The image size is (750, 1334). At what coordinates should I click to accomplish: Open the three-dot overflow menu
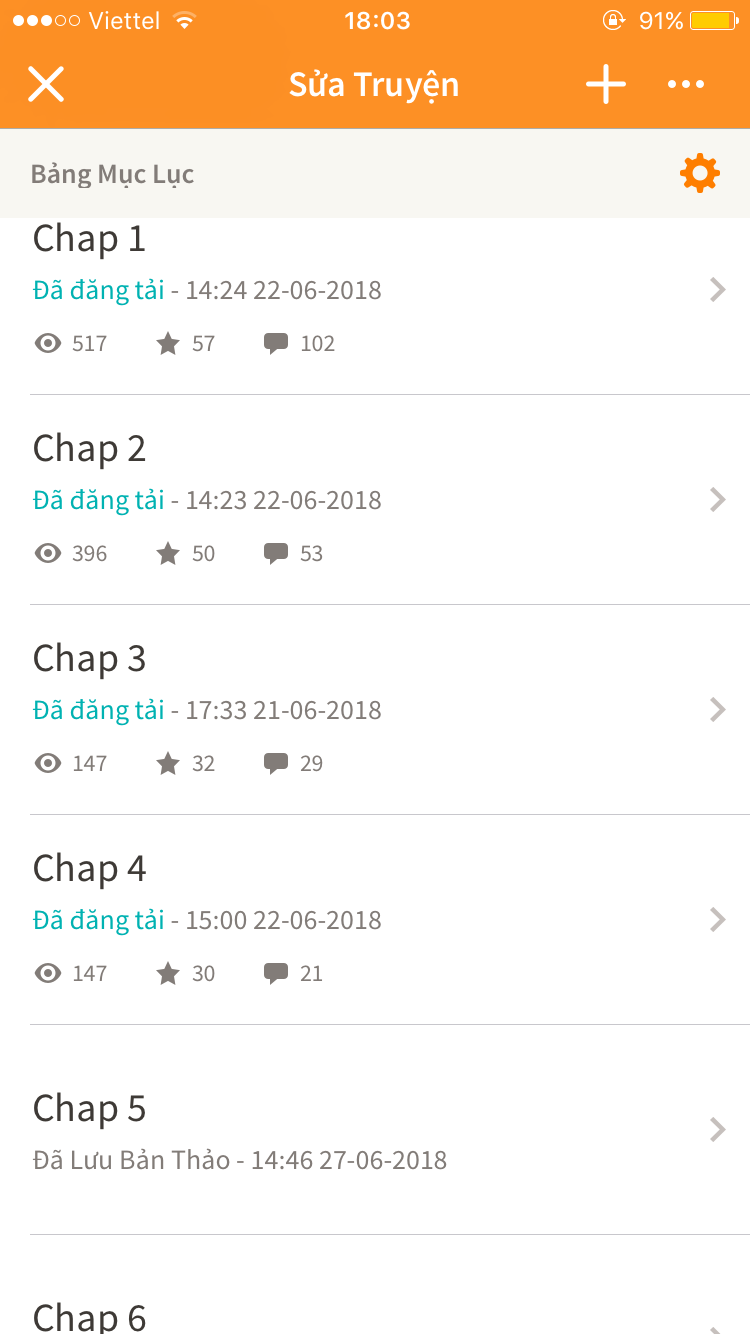click(686, 84)
